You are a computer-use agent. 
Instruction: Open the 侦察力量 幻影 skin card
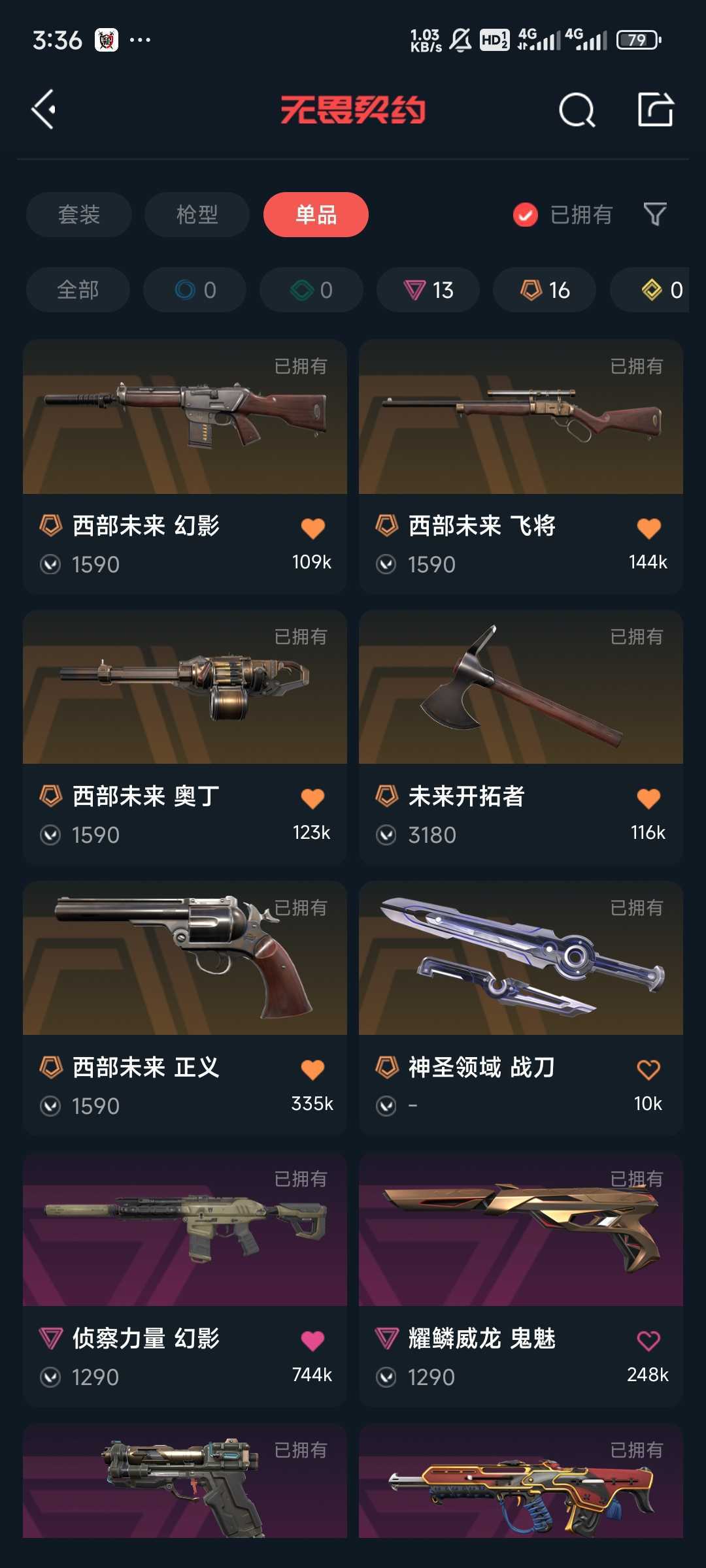pyautogui.click(x=185, y=1279)
